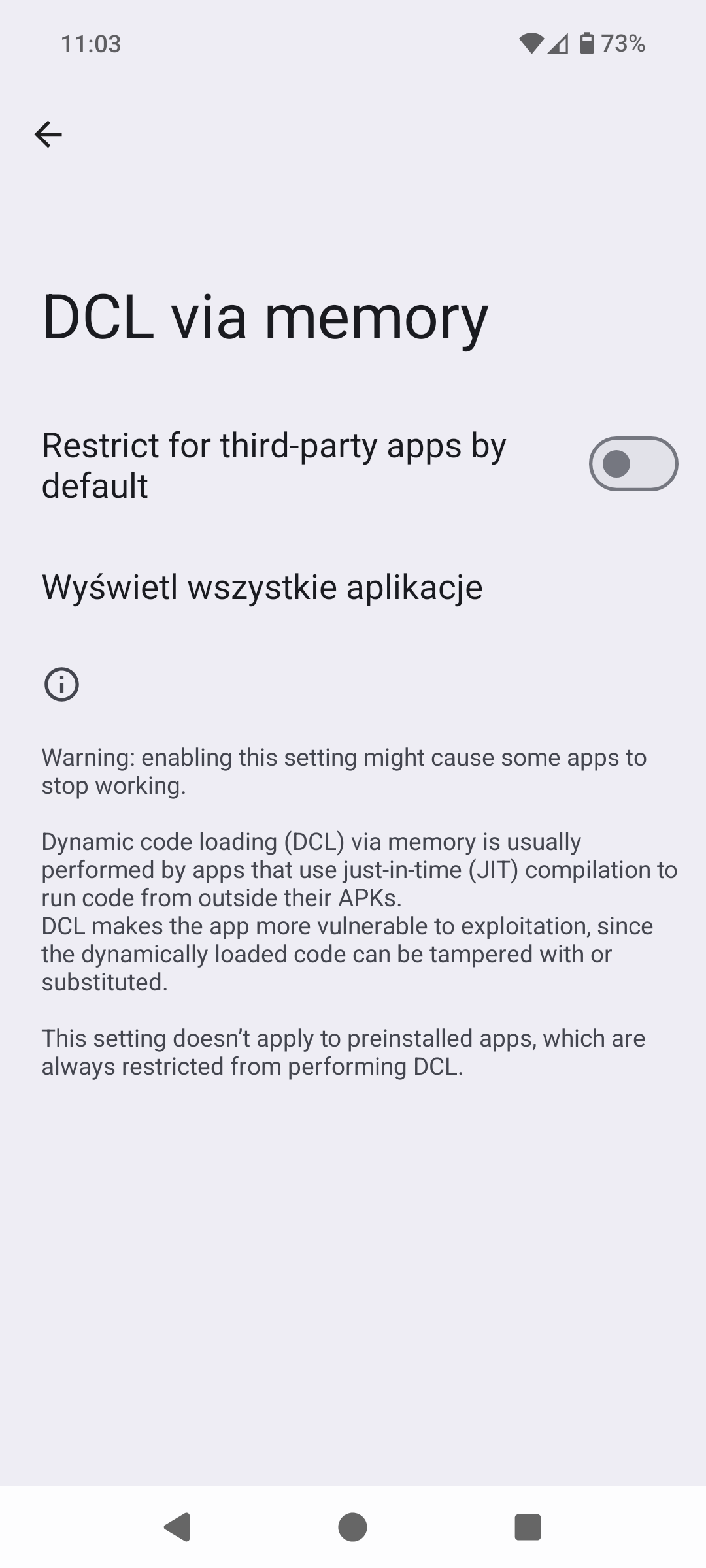Enable Restrict for third-party apps by default
706x1568 pixels.
point(633,464)
